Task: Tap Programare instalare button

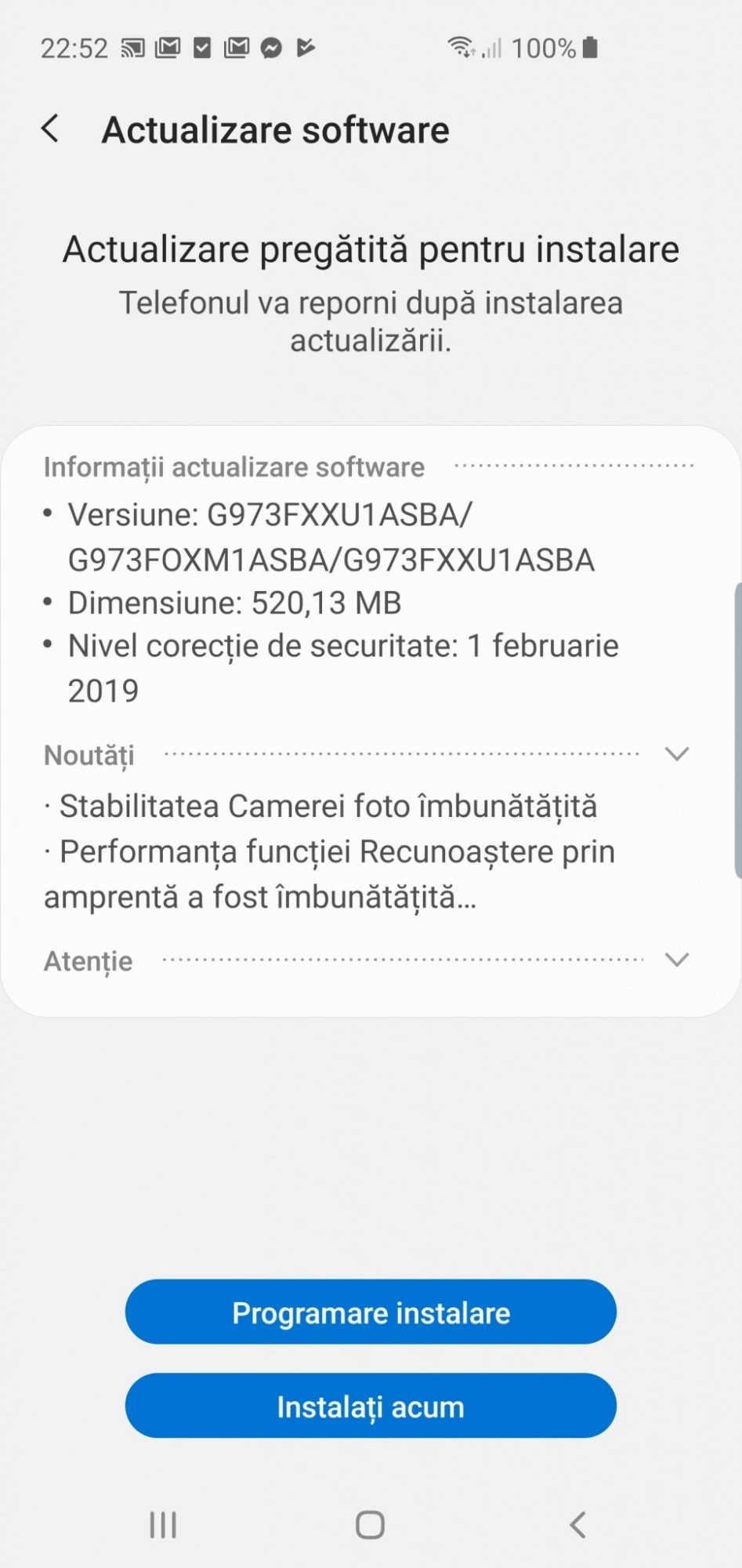Action: coord(371,1312)
